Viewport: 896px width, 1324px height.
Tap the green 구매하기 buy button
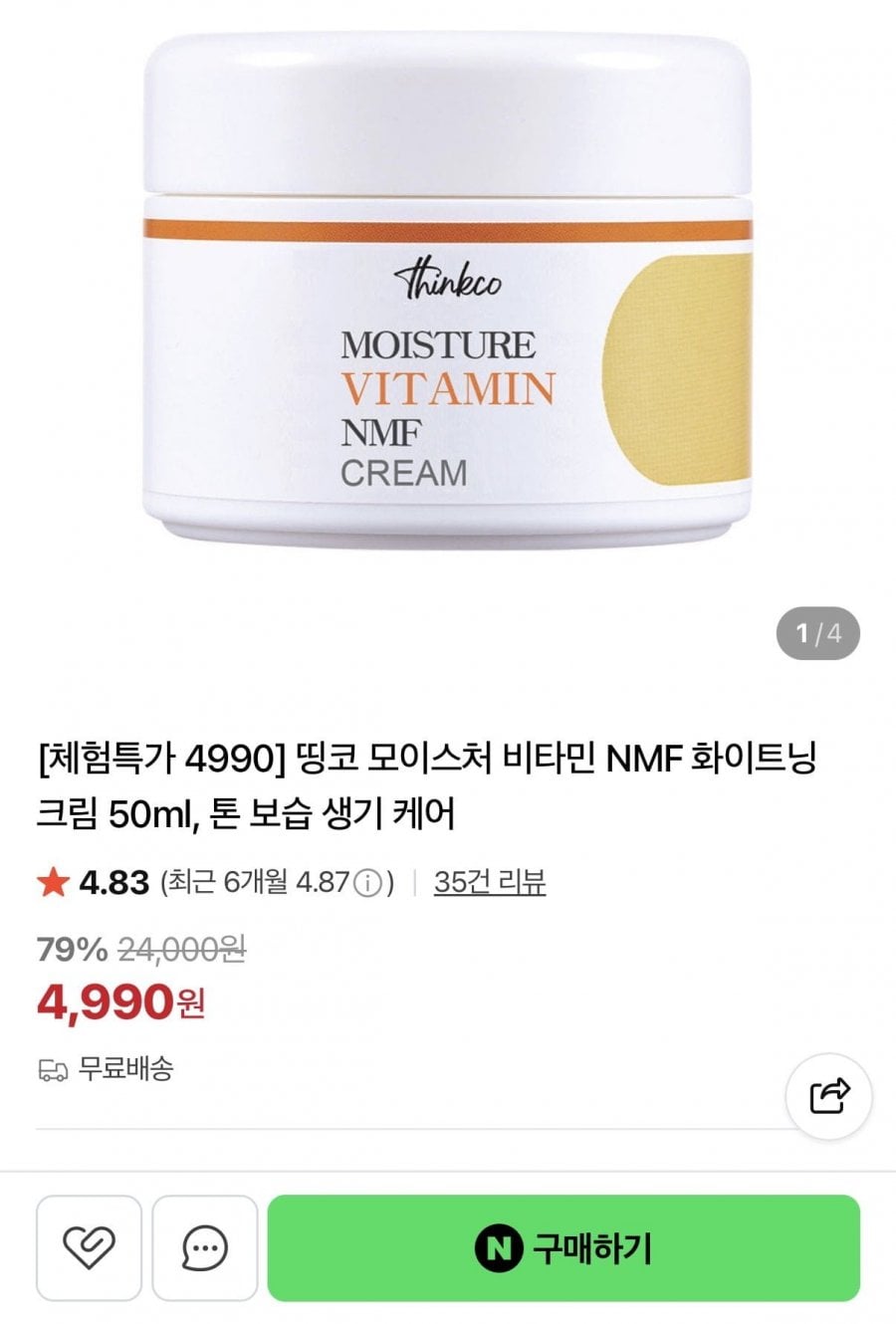(563, 1247)
